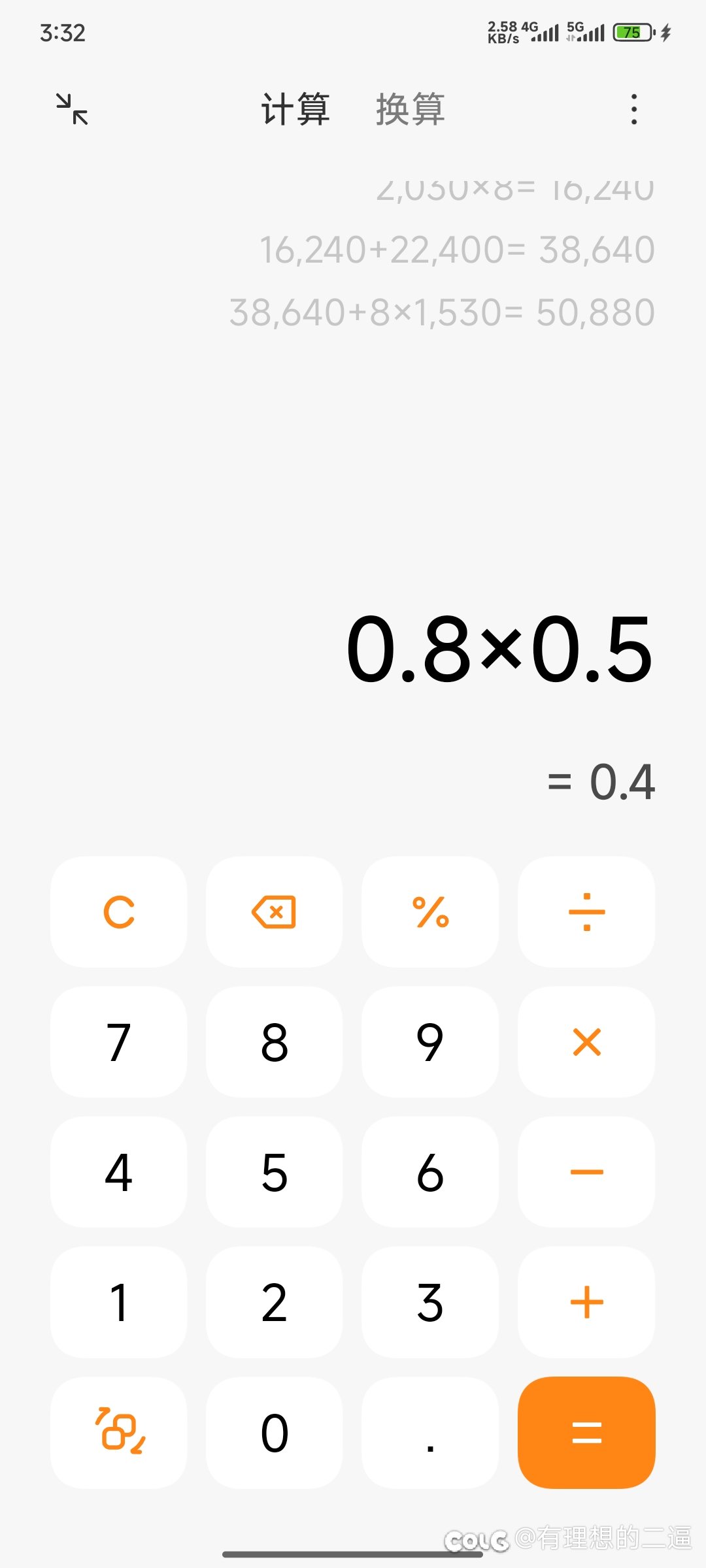Tap the minus operator key
Viewport: 706px width, 1568px height.
tap(586, 1171)
